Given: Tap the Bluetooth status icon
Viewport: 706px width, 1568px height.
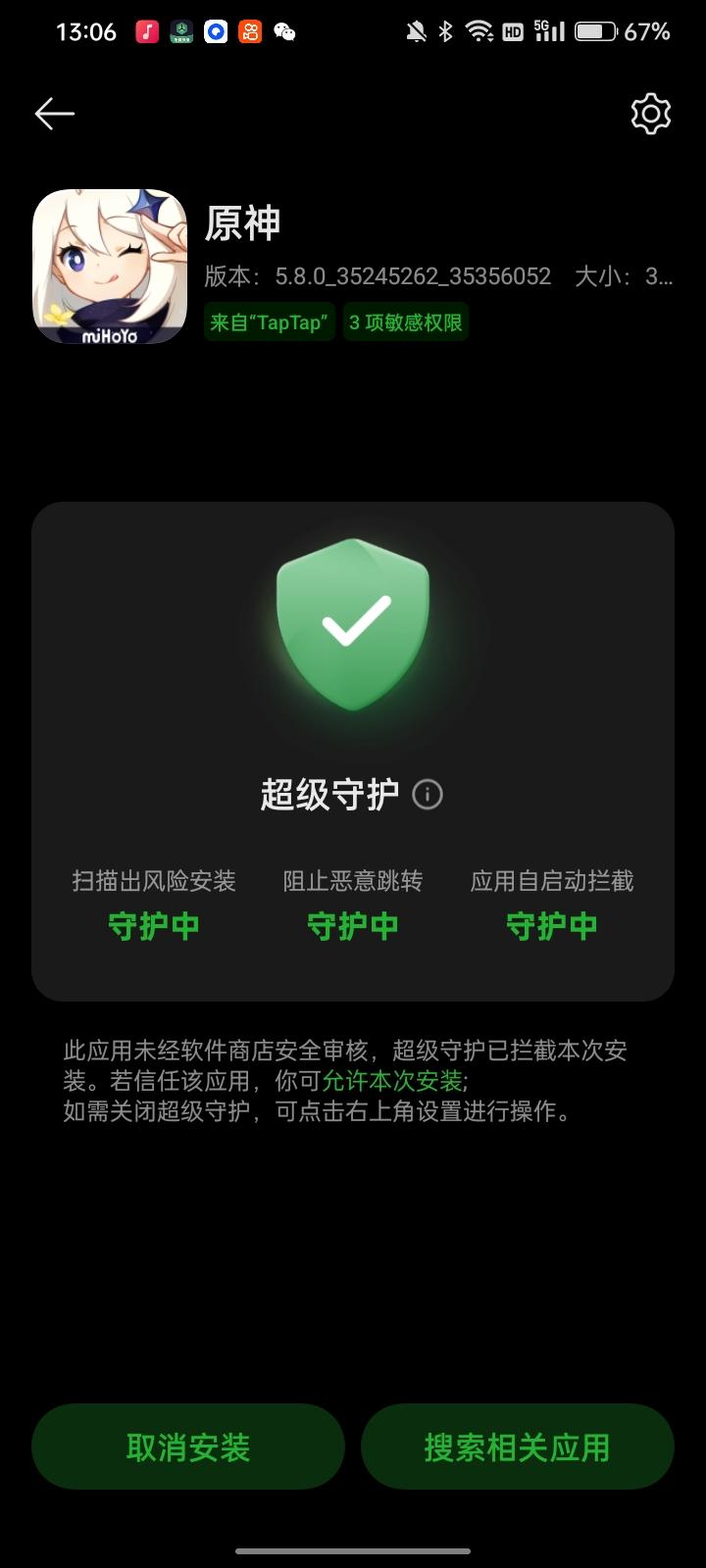Looking at the screenshot, I should click(x=443, y=29).
